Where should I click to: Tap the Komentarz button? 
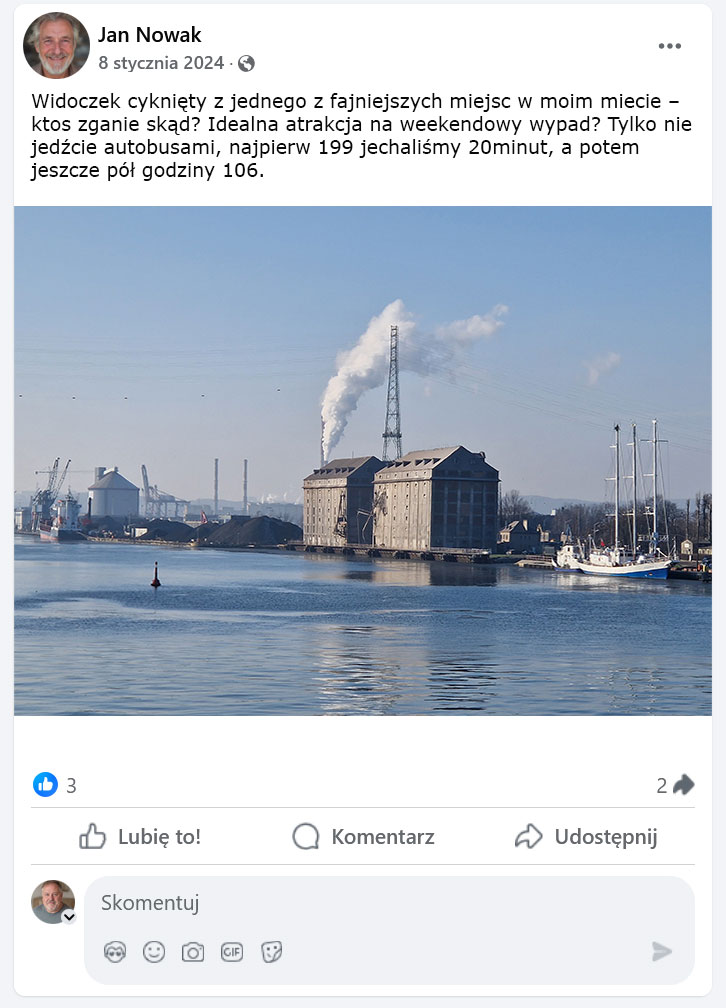363,837
